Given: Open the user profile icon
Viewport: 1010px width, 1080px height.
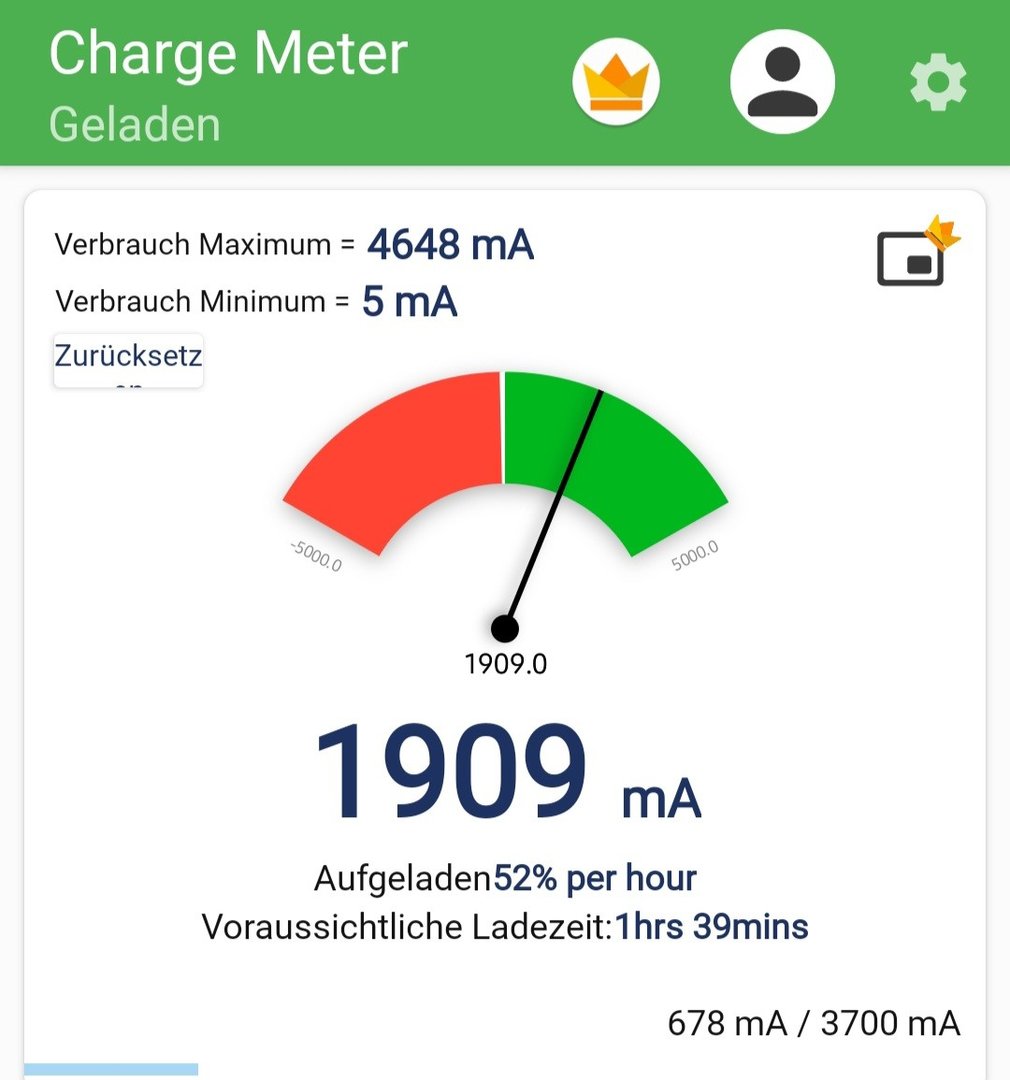Looking at the screenshot, I should 782,82.
